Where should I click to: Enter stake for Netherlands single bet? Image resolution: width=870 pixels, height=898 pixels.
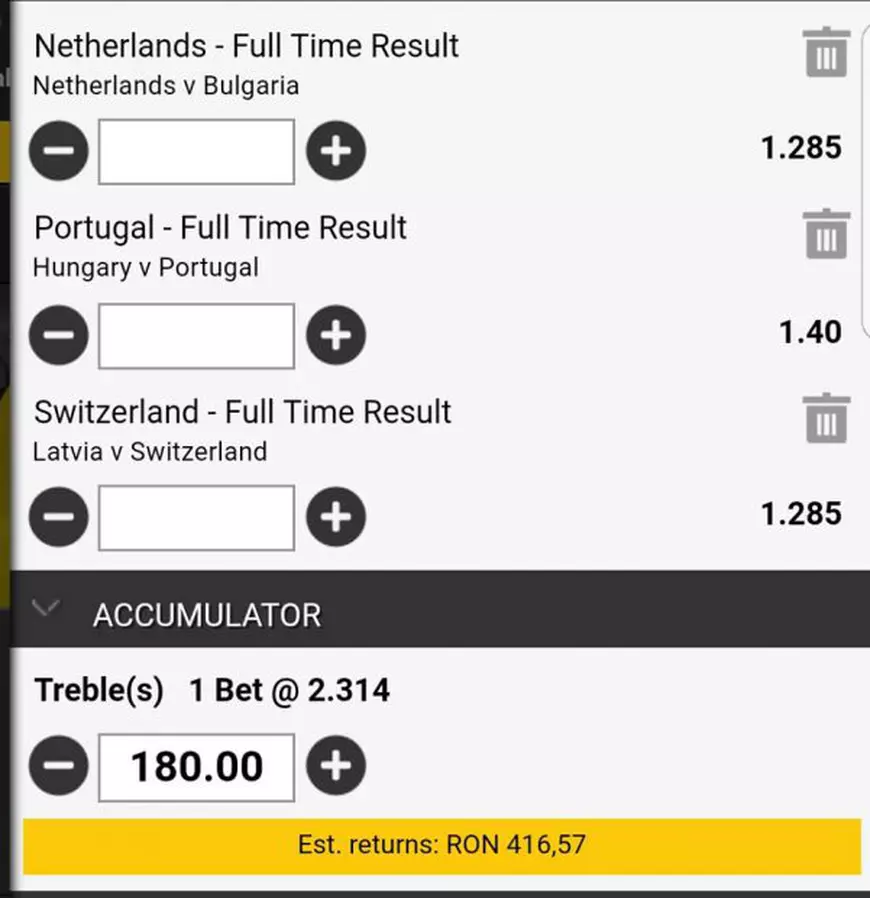[x=196, y=152]
